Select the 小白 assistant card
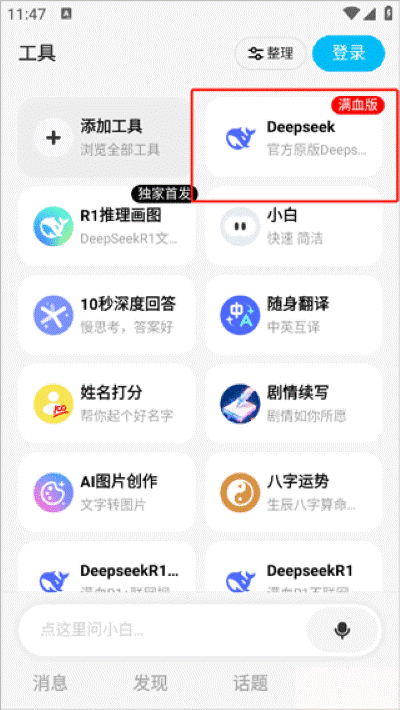 click(x=294, y=226)
